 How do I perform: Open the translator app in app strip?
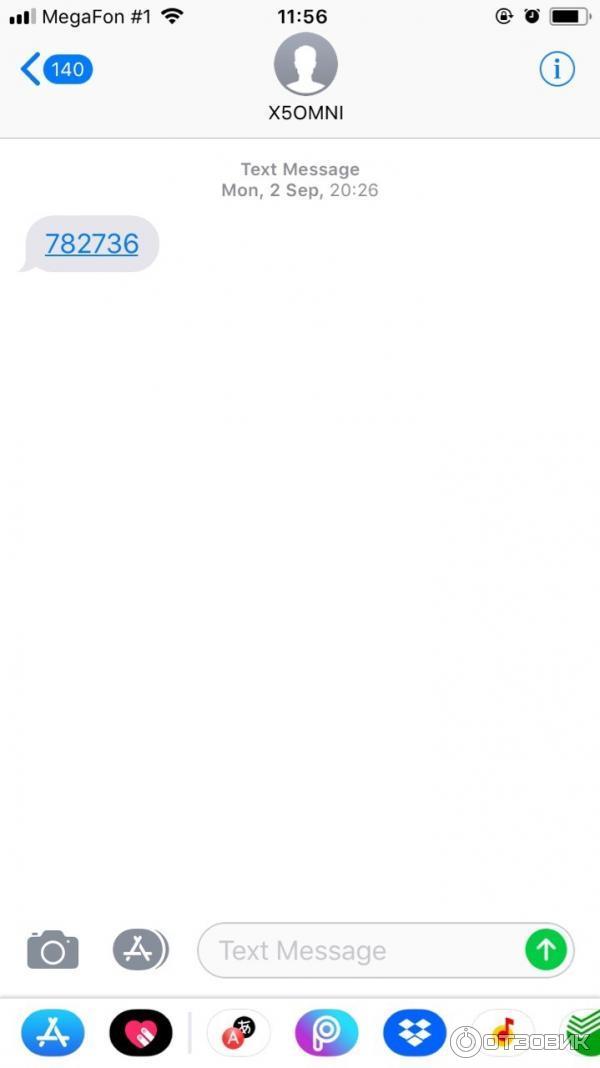pos(238,1033)
